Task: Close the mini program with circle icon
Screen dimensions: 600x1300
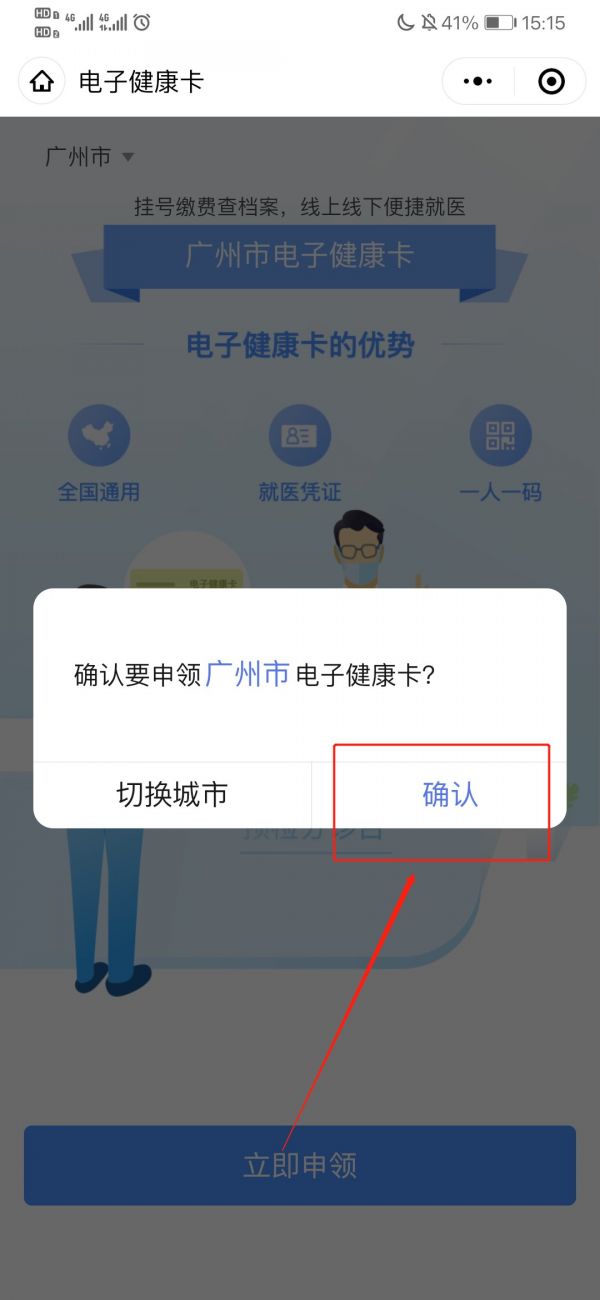Action: pyautogui.click(x=551, y=82)
